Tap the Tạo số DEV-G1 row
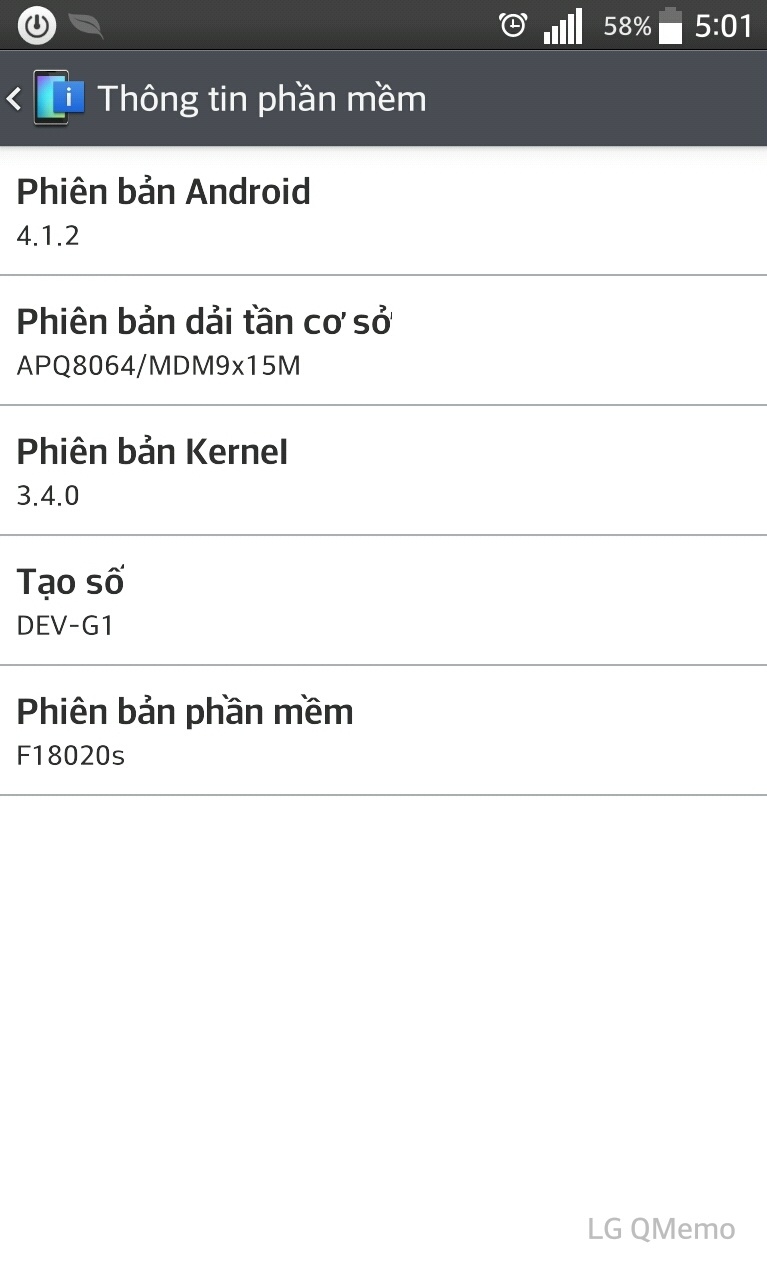 [x=383, y=600]
